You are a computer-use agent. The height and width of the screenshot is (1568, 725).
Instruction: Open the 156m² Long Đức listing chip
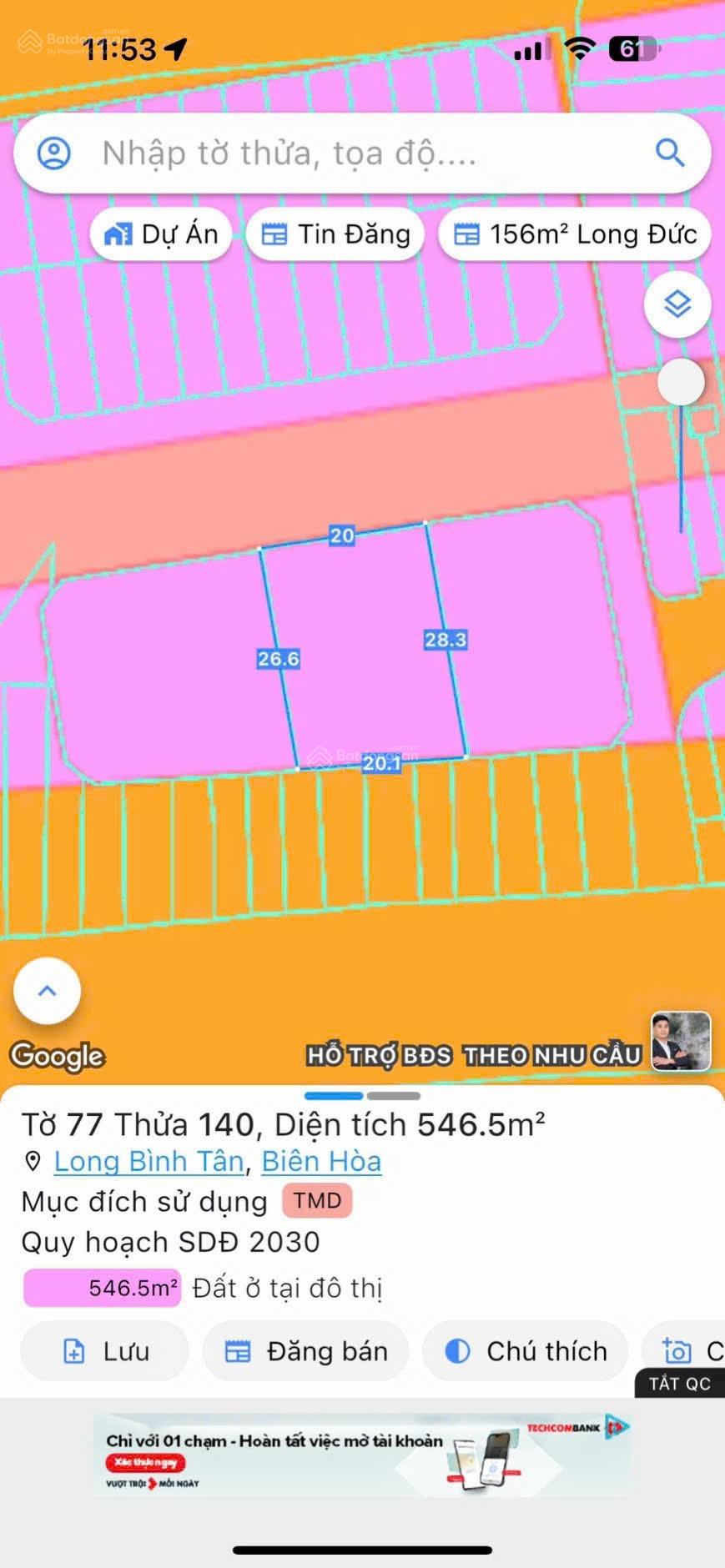575,234
